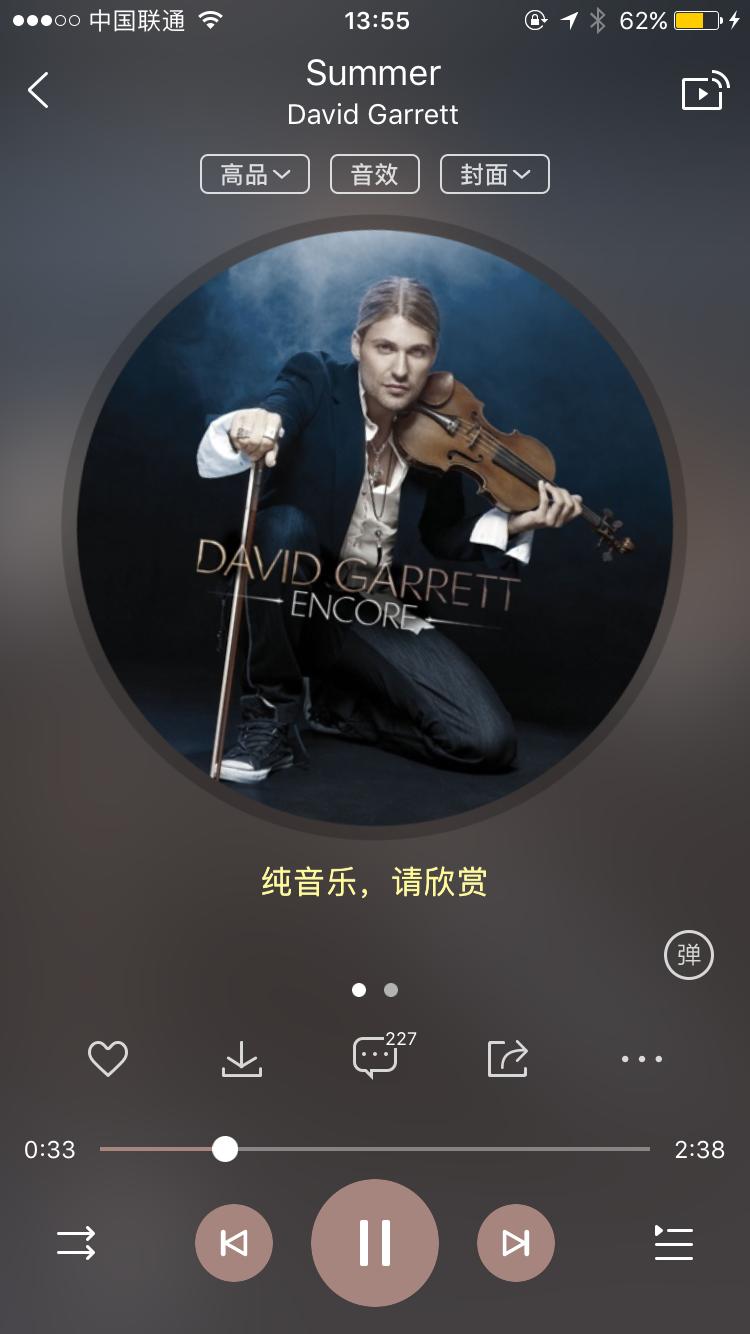Open the current playlist panel
Viewport: 750px width, 1334px height.
673,1243
